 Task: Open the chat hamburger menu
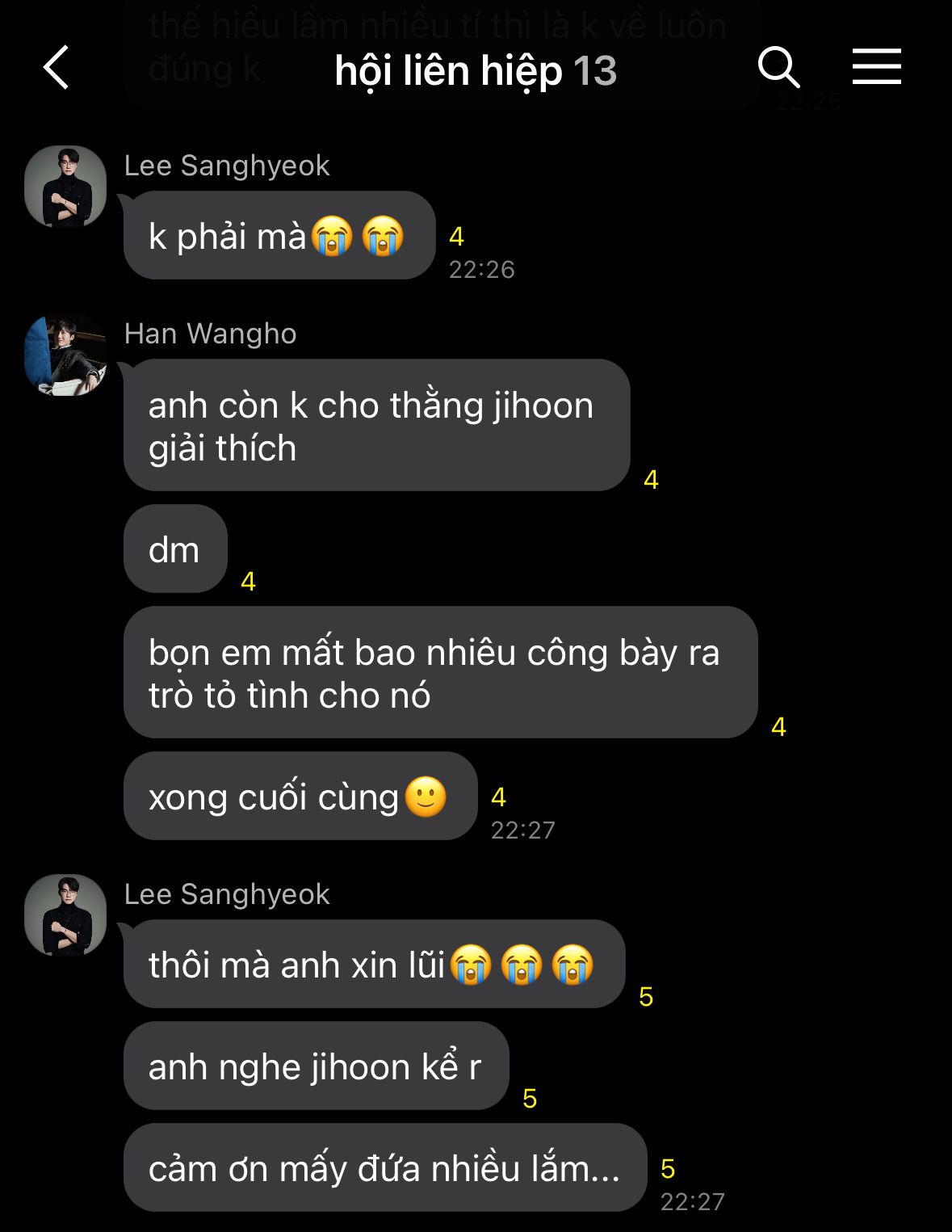click(x=876, y=67)
